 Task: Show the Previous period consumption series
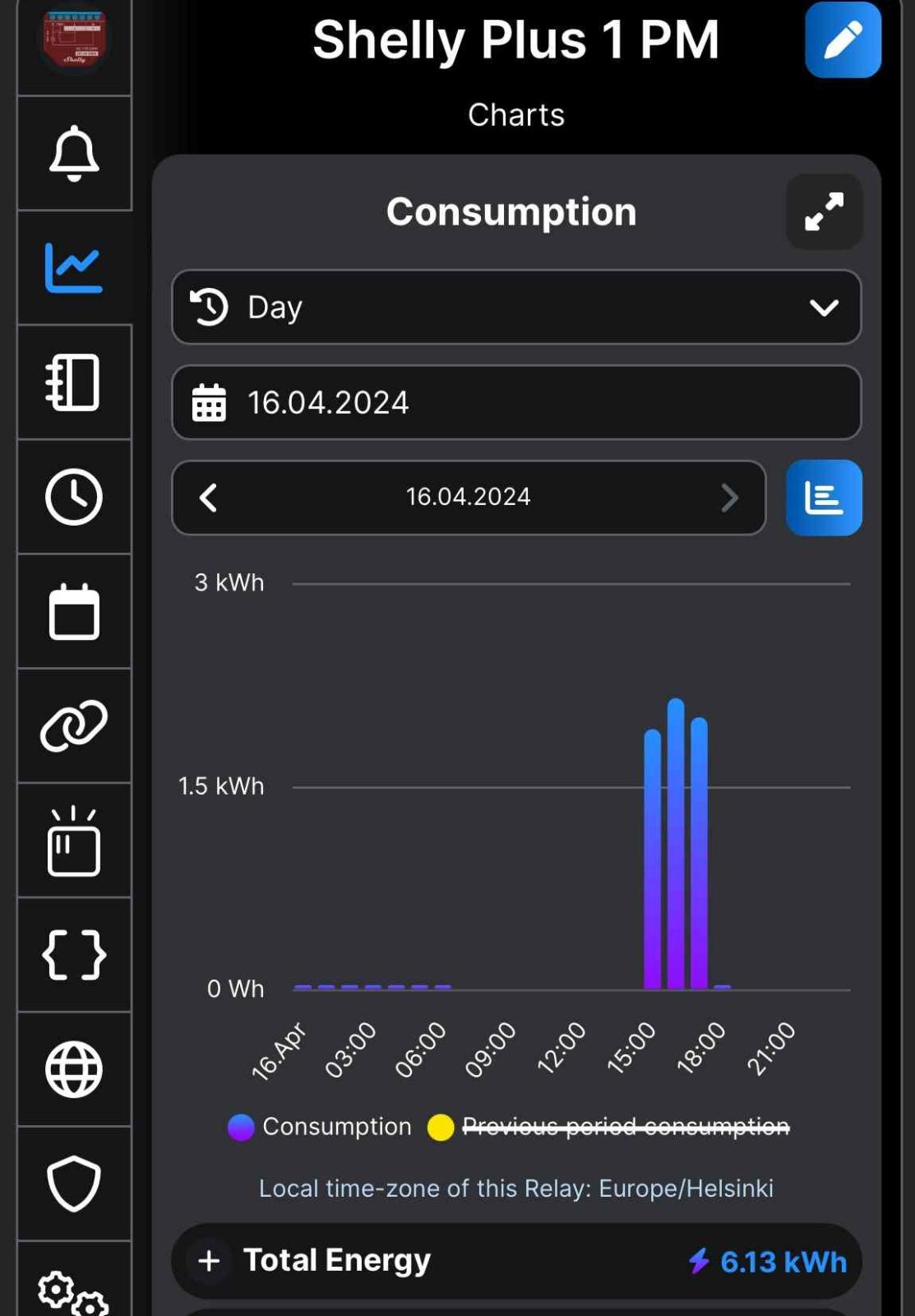point(608,1127)
